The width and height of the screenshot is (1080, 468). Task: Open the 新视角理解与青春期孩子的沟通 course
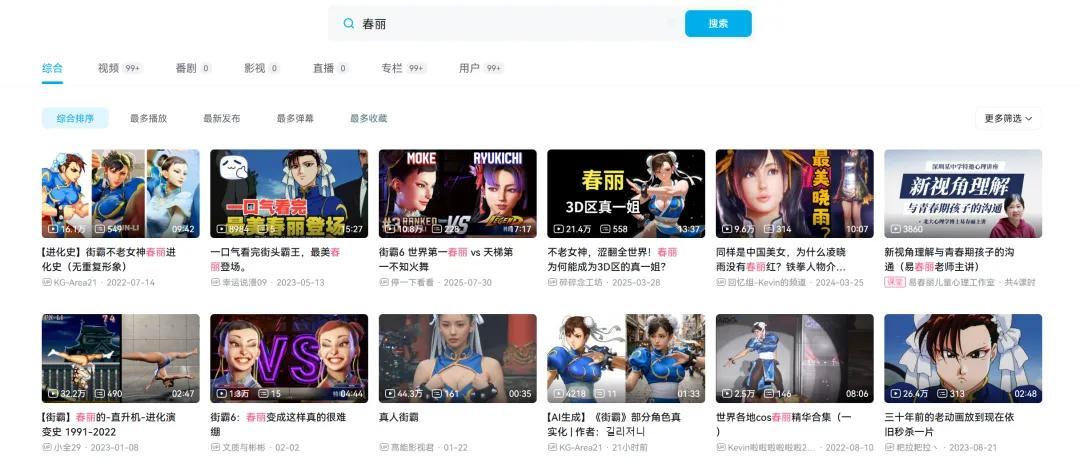pyautogui.click(x=962, y=193)
